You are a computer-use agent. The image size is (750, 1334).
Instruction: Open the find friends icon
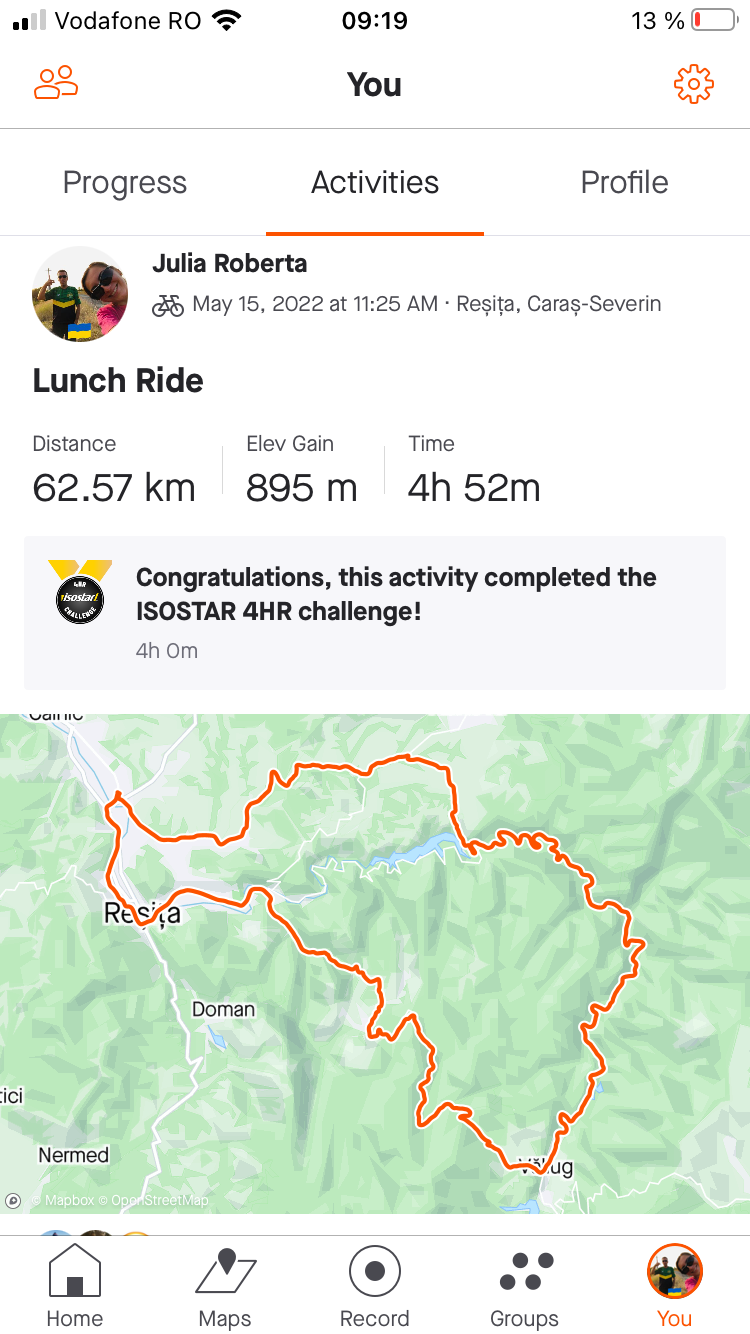point(56,84)
